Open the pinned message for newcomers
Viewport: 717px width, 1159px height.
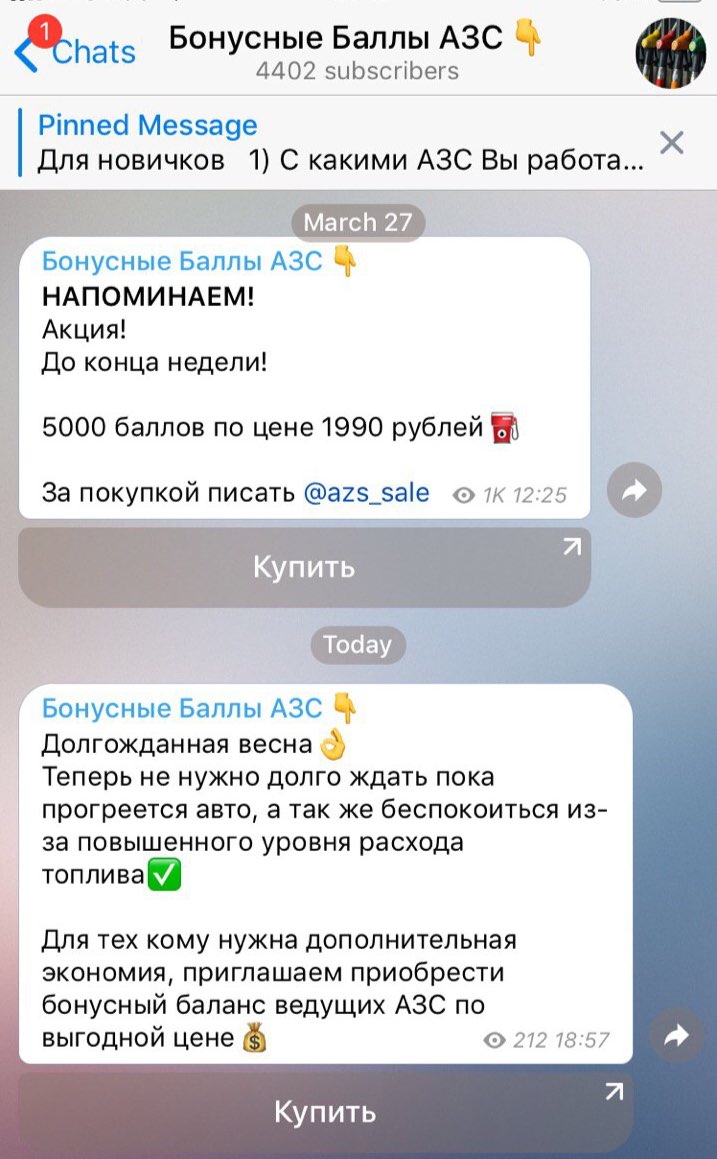coord(340,142)
